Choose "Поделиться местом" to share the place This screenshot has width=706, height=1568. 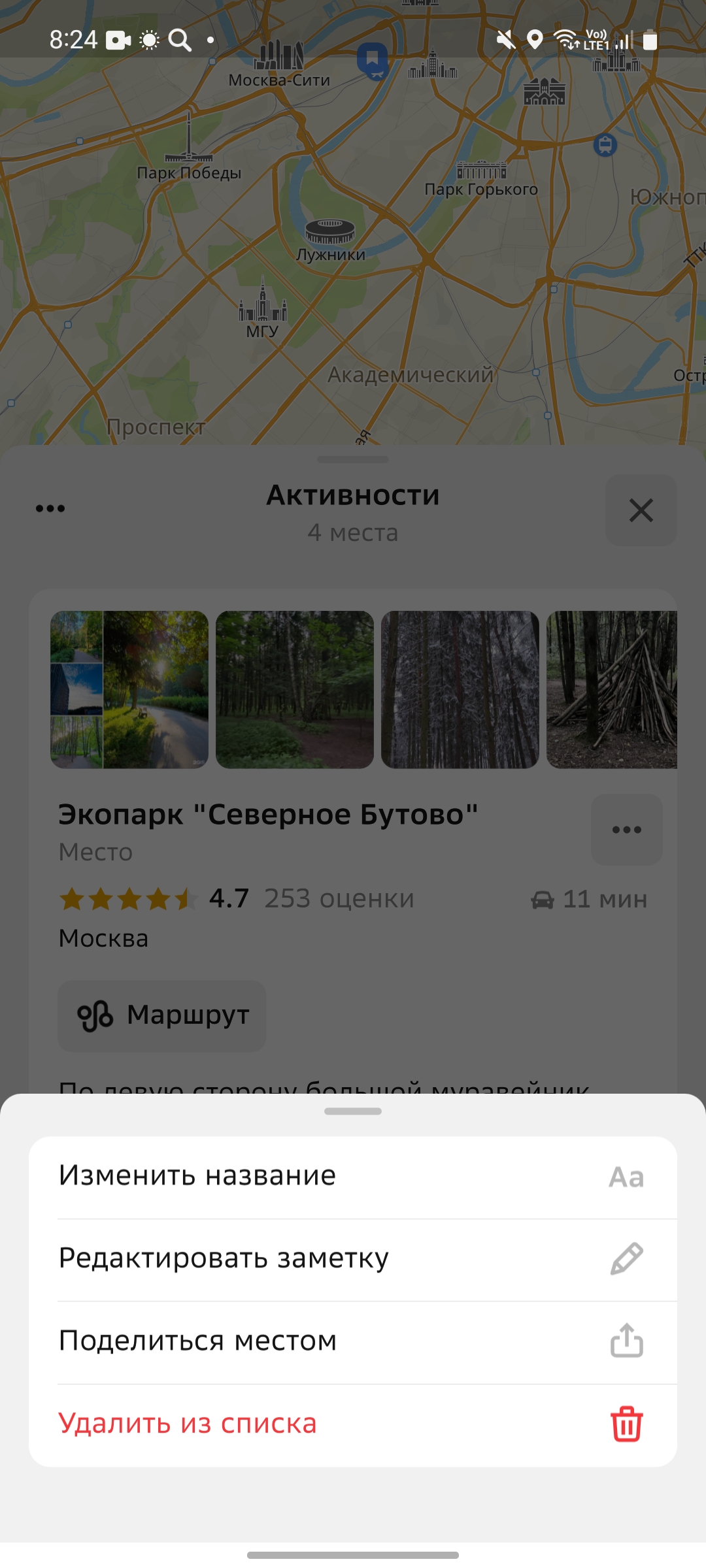[353, 1341]
